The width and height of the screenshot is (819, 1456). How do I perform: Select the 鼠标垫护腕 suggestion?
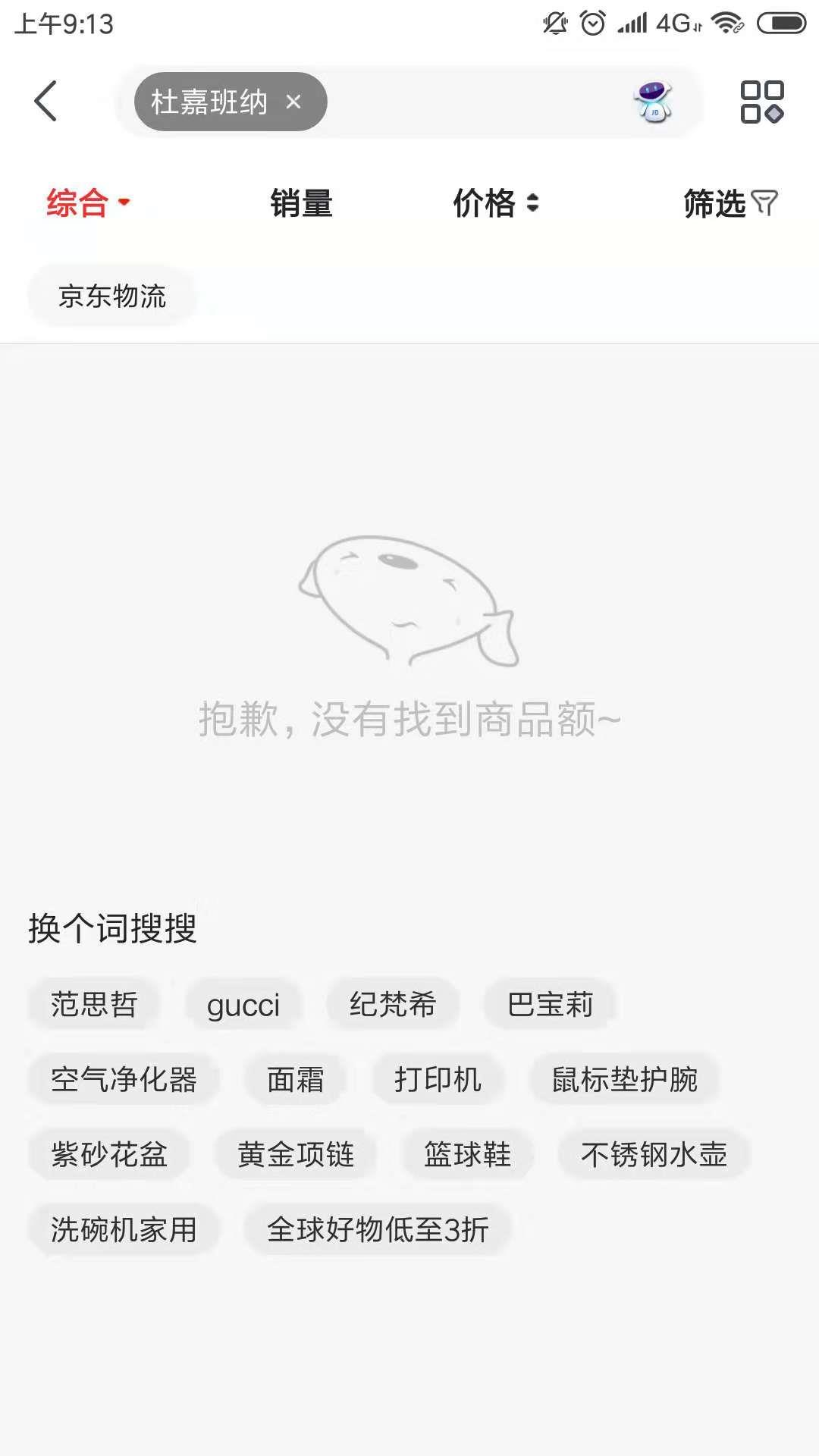[624, 1079]
